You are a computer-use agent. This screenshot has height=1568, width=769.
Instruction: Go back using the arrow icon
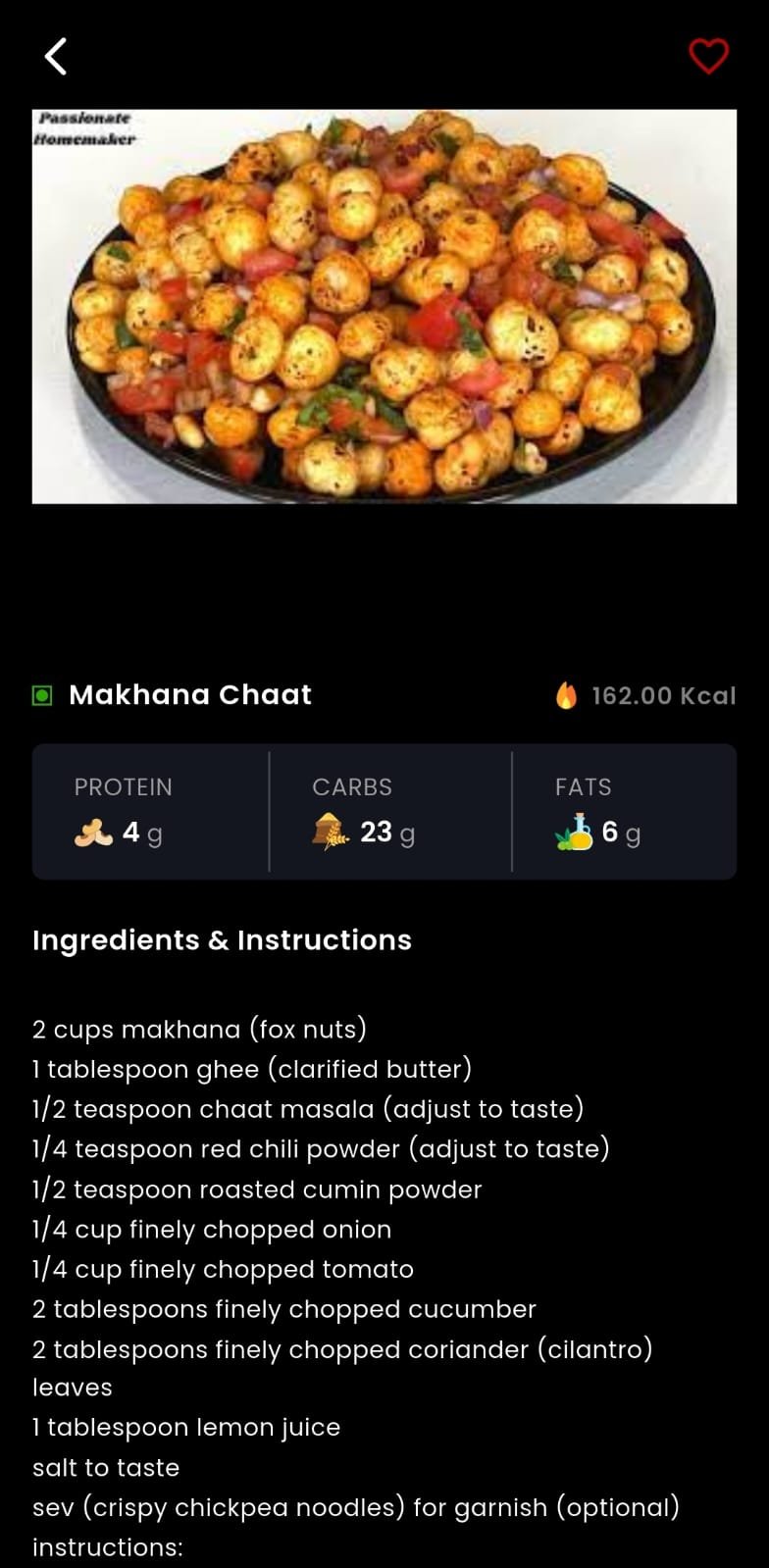56,57
